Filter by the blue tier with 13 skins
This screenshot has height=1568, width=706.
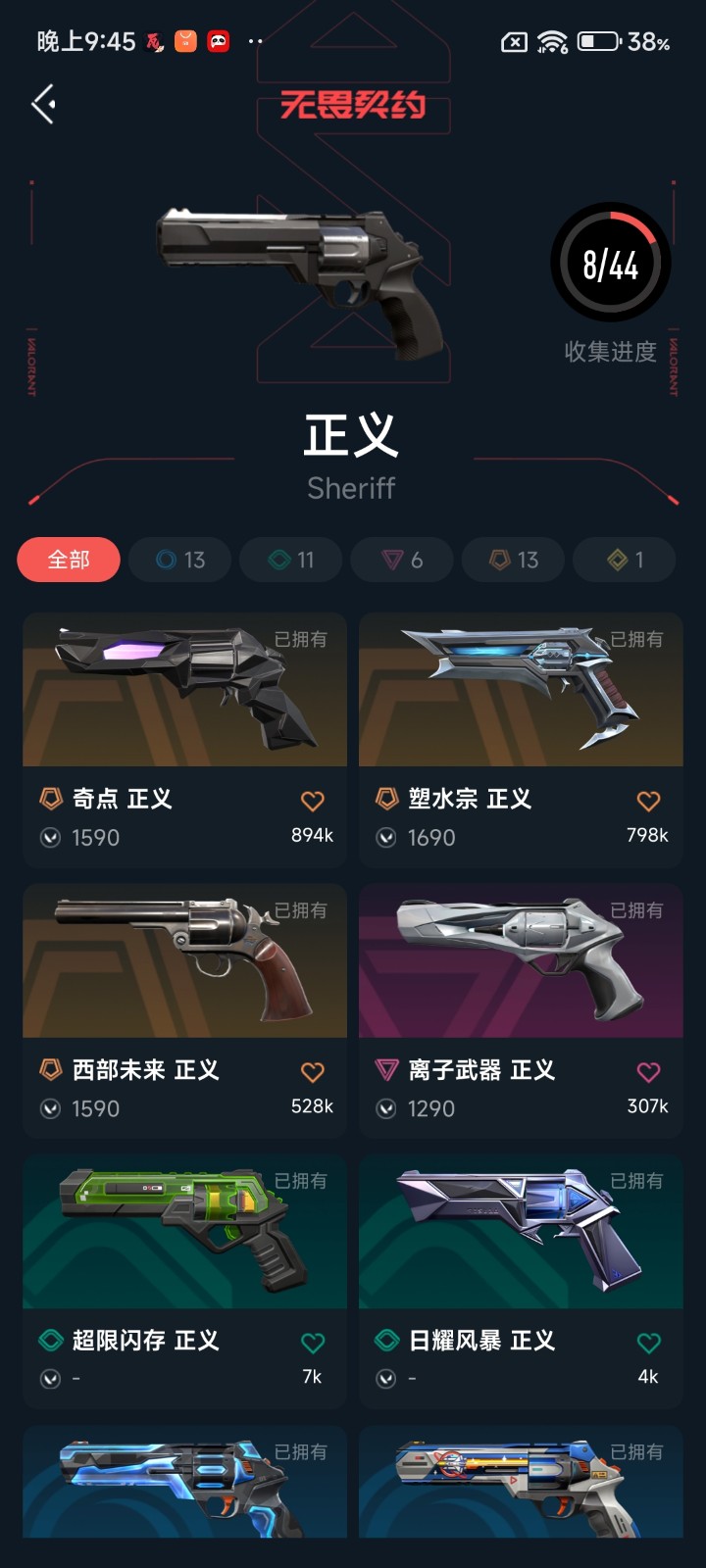click(180, 560)
